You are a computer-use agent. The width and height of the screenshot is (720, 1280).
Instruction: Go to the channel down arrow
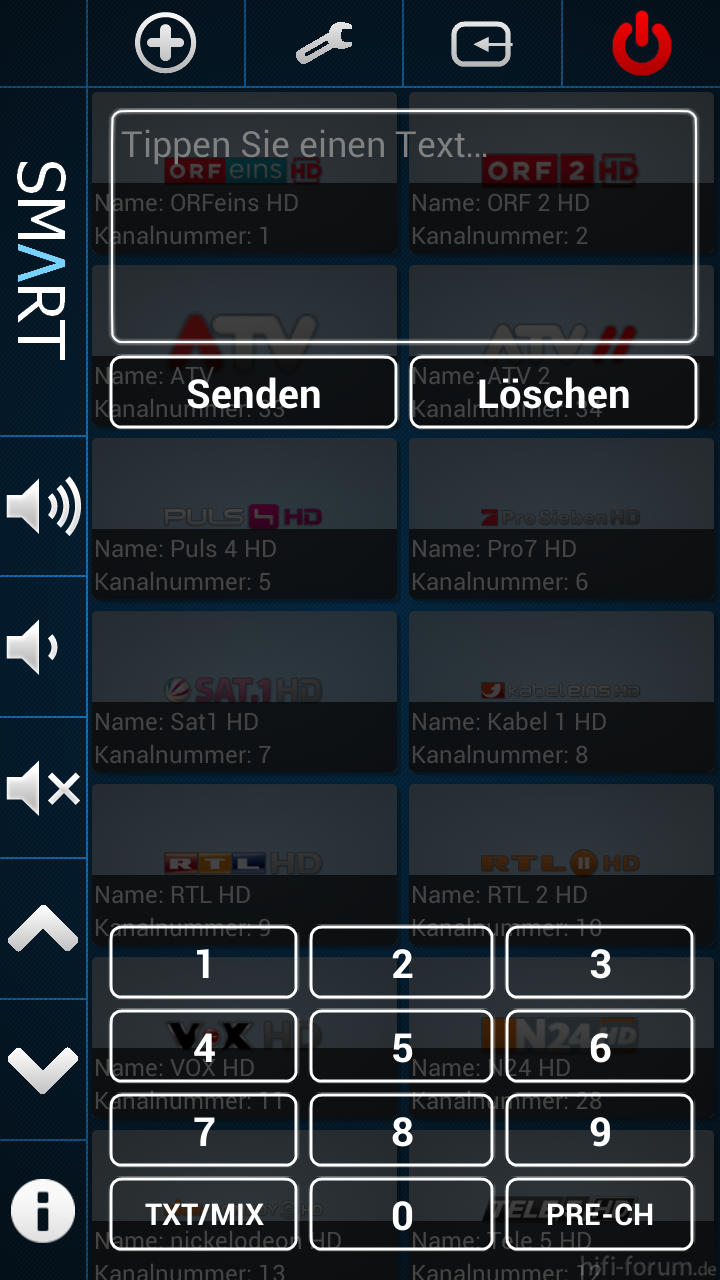tap(43, 1070)
